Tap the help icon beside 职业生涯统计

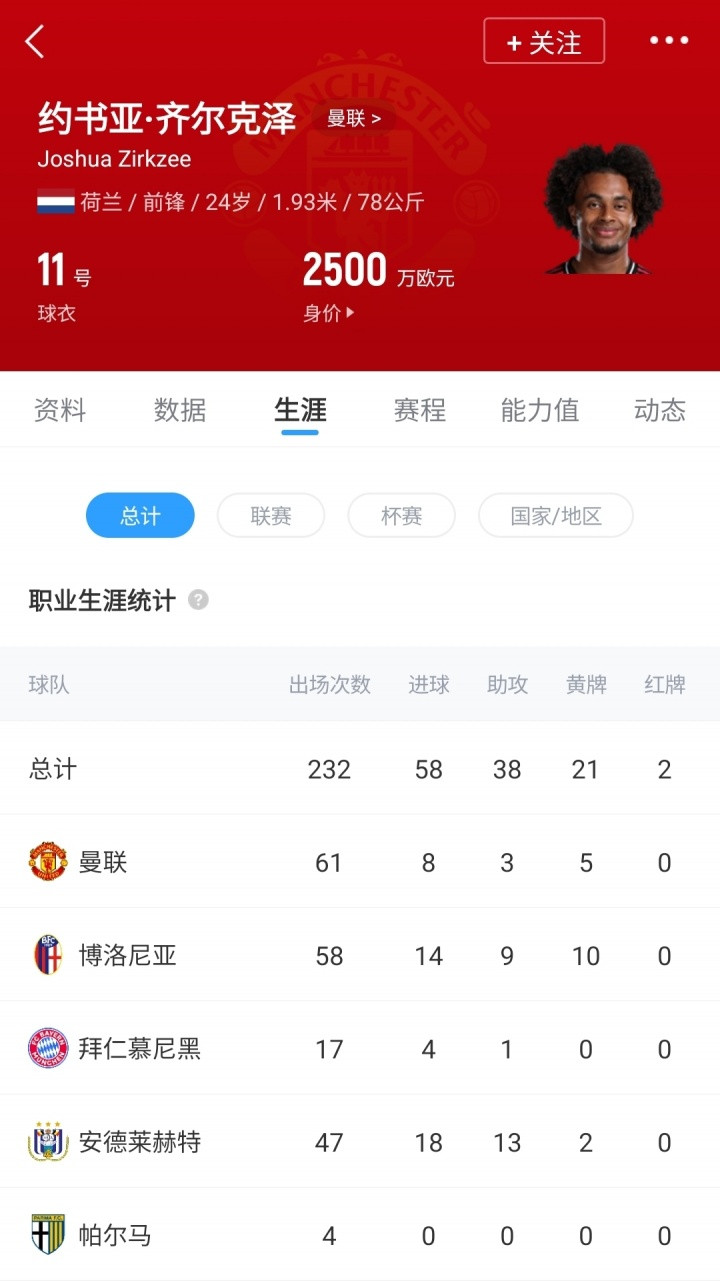199,600
